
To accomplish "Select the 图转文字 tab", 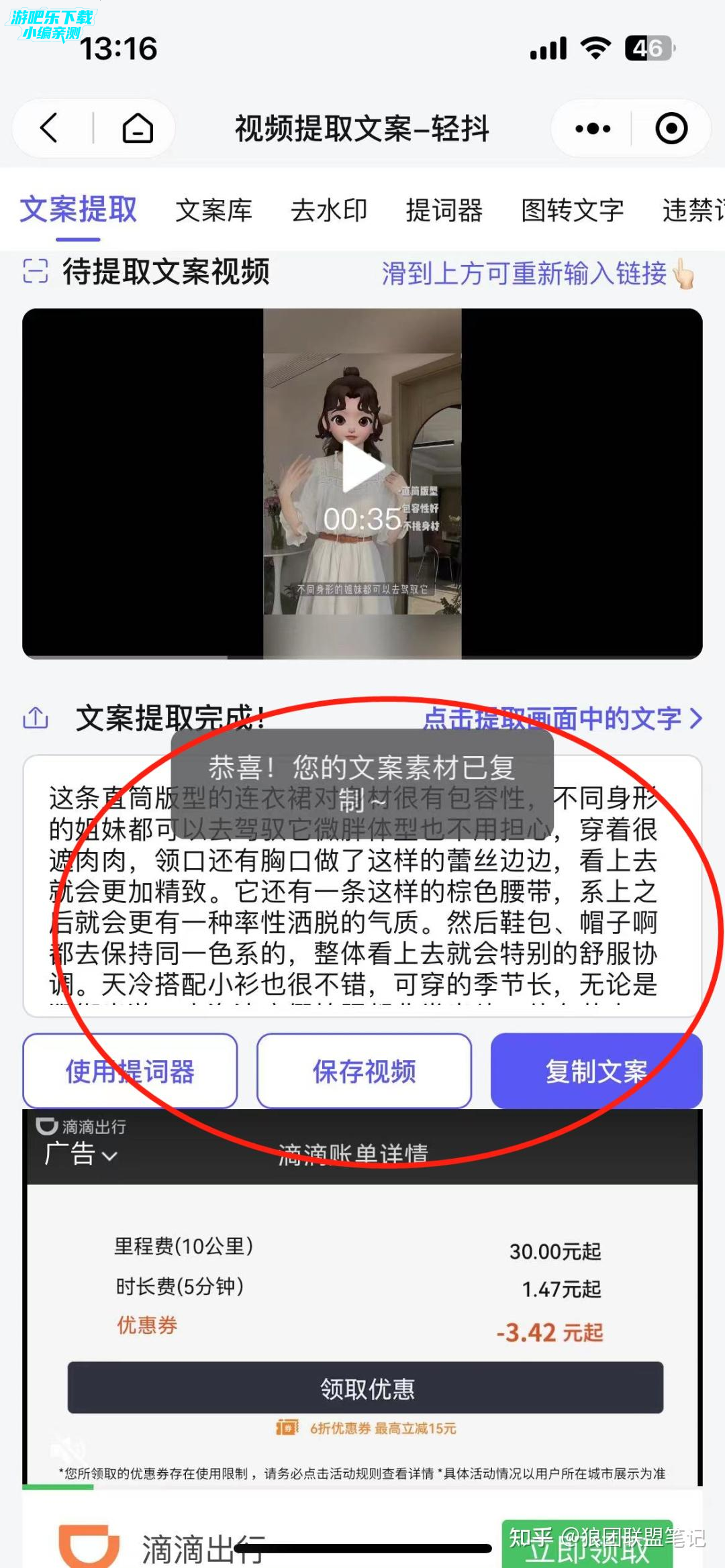I will click(572, 211).
